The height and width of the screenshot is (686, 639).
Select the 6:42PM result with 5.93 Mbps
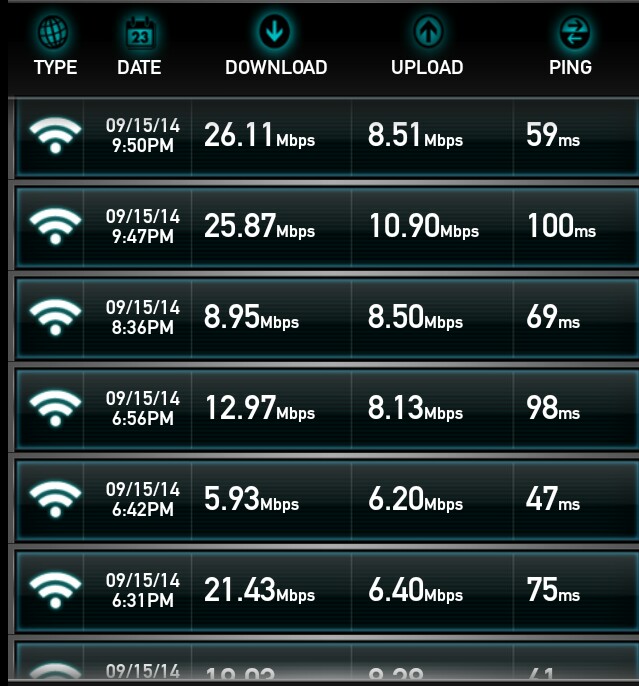tap(320, 498)
